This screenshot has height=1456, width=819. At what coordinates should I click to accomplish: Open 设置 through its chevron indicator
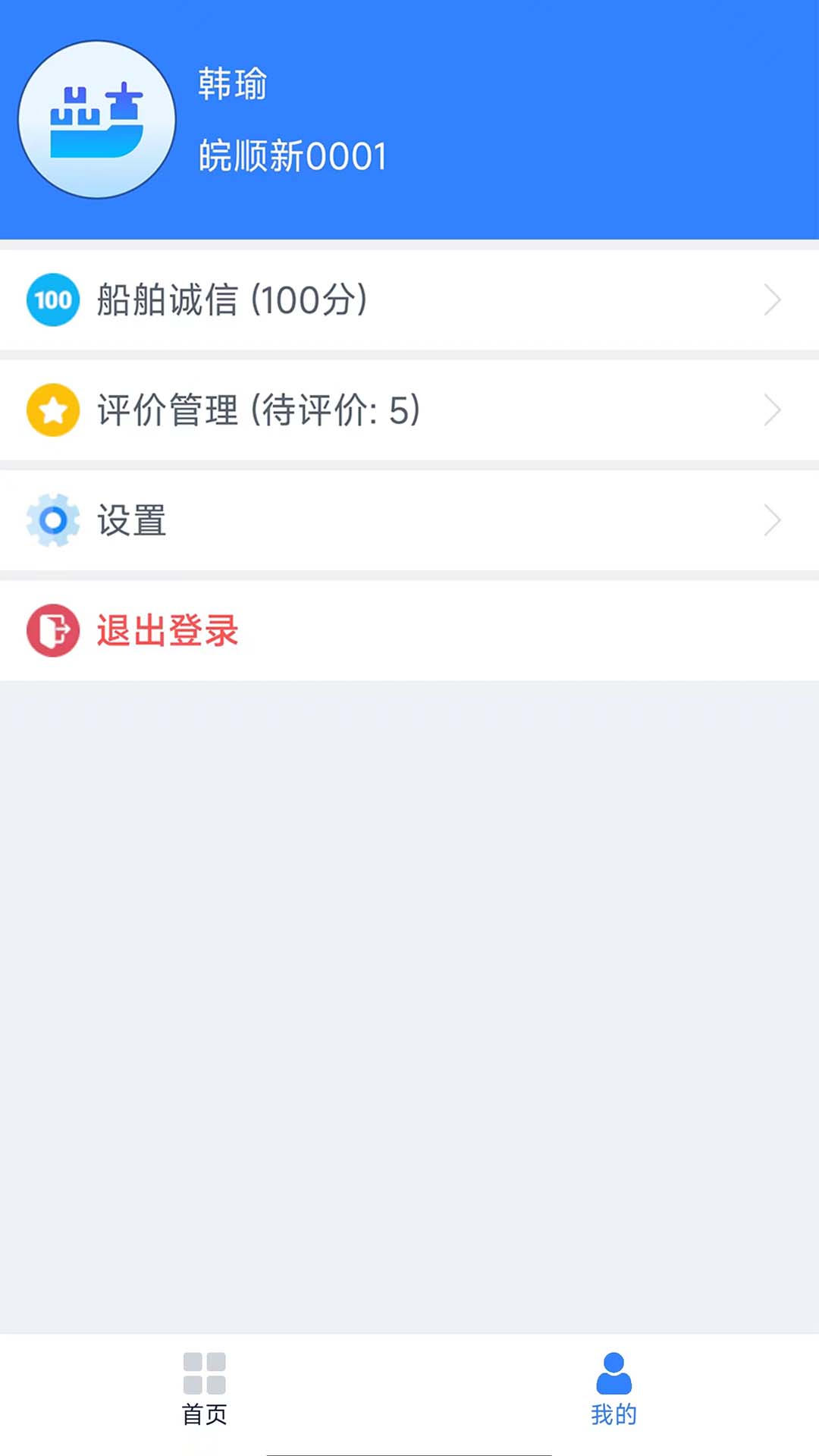(772, 520)
